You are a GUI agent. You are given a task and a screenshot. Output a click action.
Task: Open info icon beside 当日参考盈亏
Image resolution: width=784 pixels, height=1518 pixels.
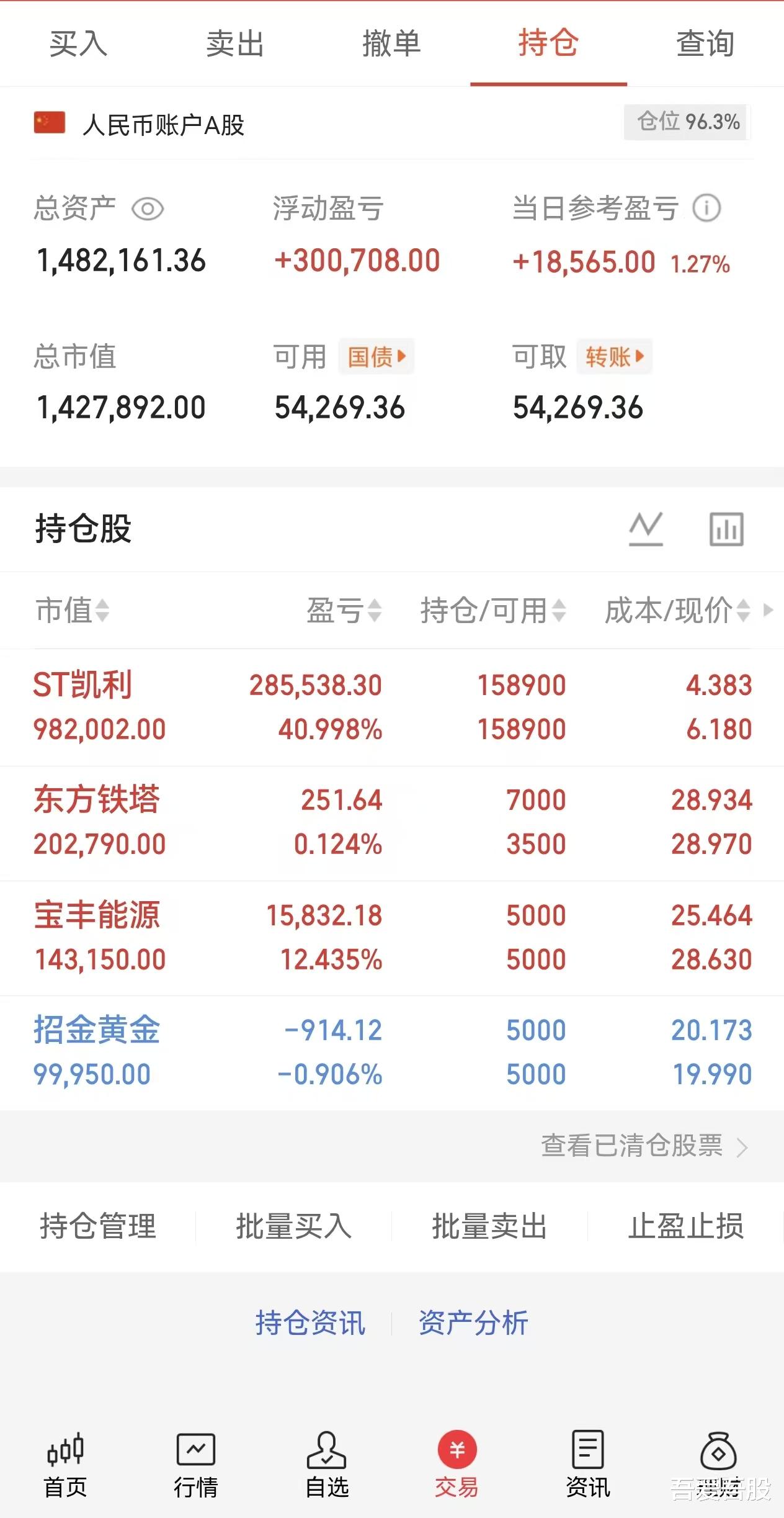706,209
